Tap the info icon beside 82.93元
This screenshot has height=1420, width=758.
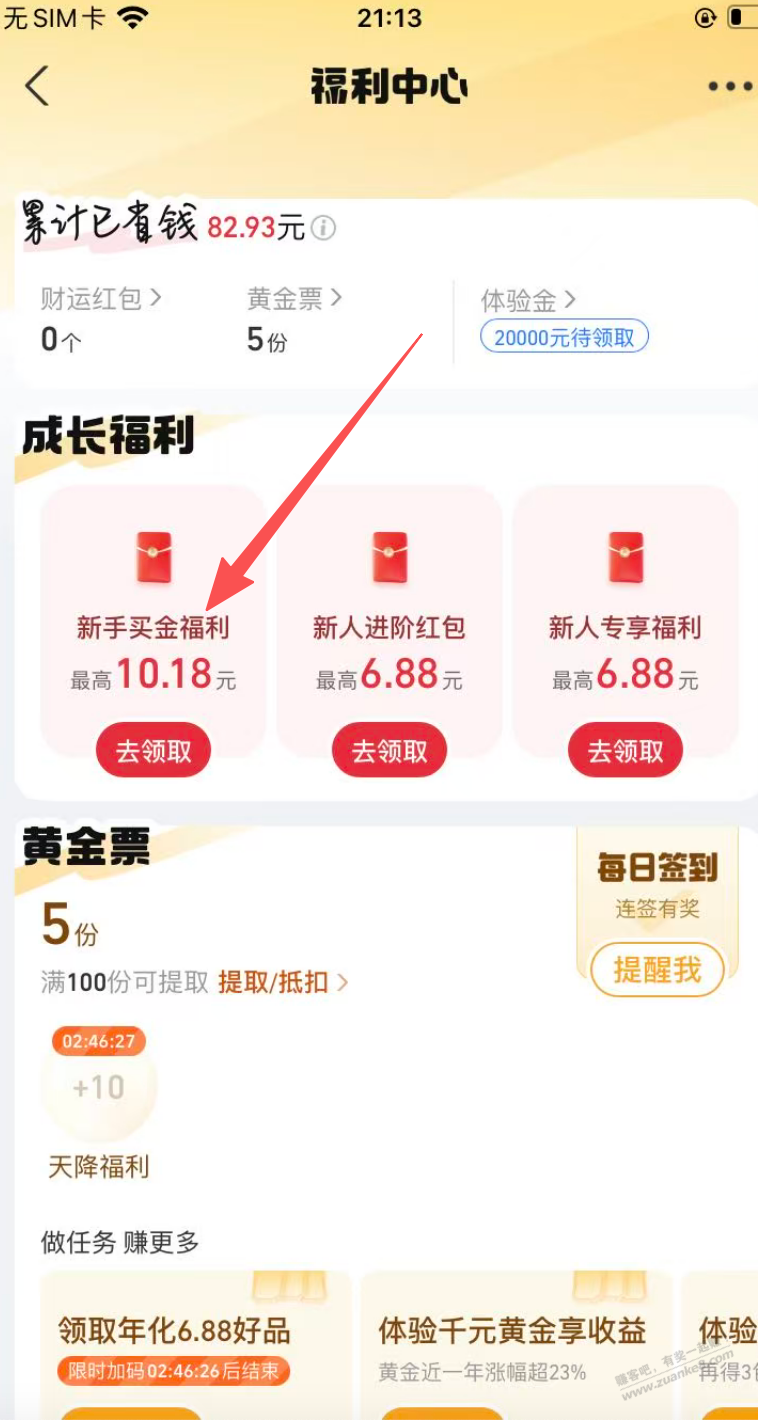coord(323,229)
